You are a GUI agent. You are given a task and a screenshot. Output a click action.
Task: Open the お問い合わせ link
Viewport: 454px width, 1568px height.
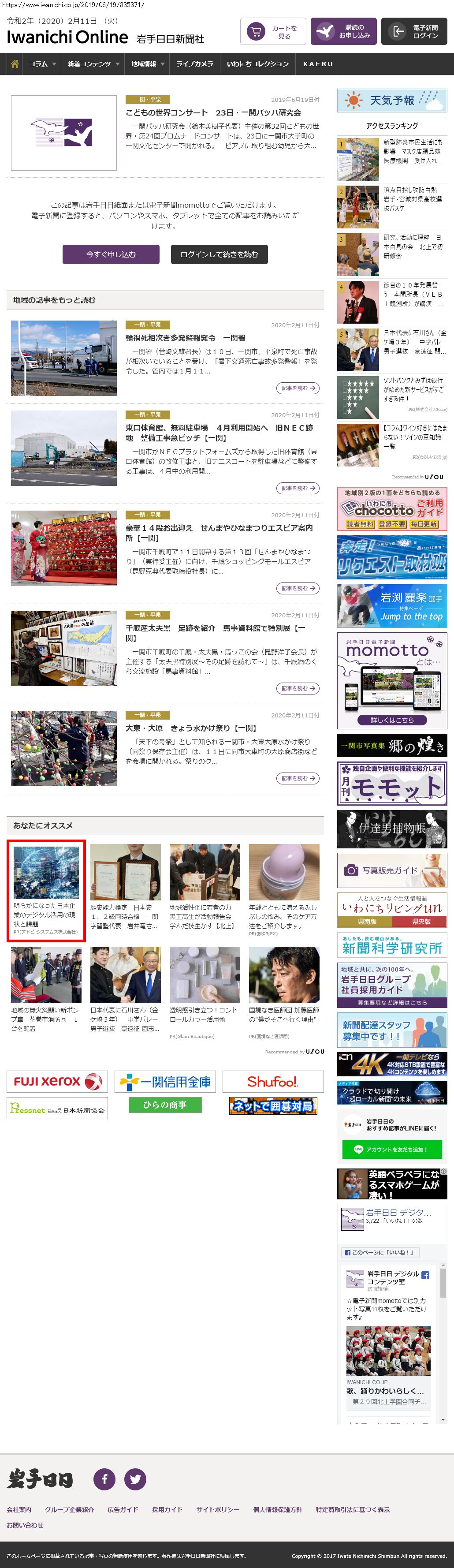pyautogui.click(x=25, y=1525)
